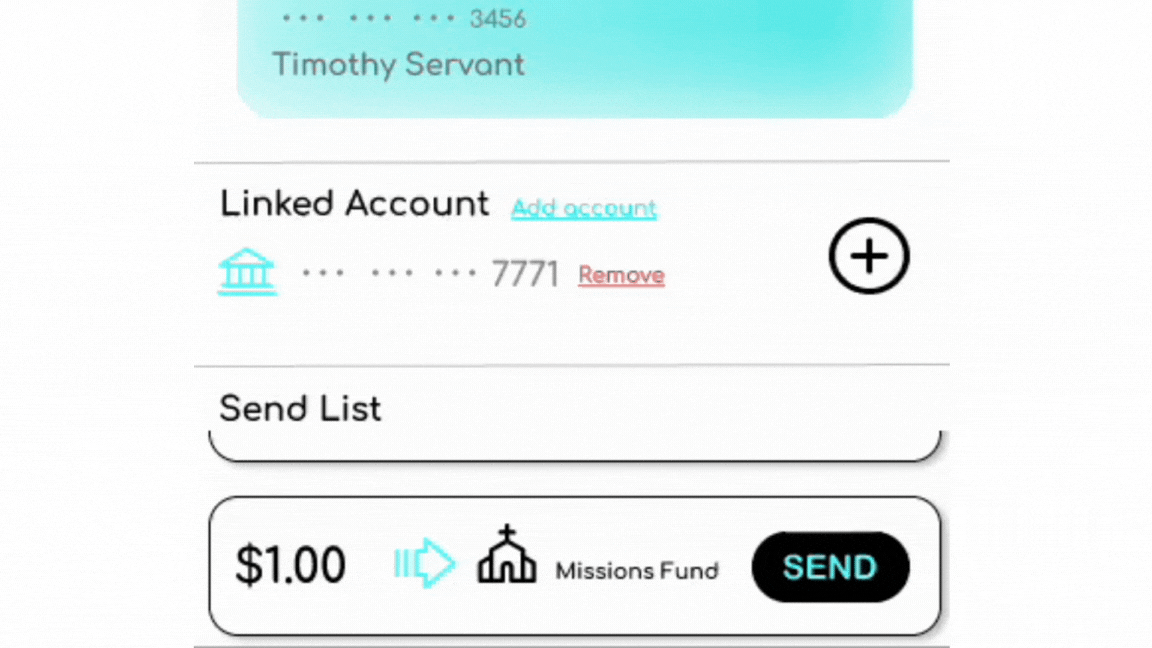Tap the Add account link
Viewport: 1152px width, 648px height.
click(x=584, y=208)
